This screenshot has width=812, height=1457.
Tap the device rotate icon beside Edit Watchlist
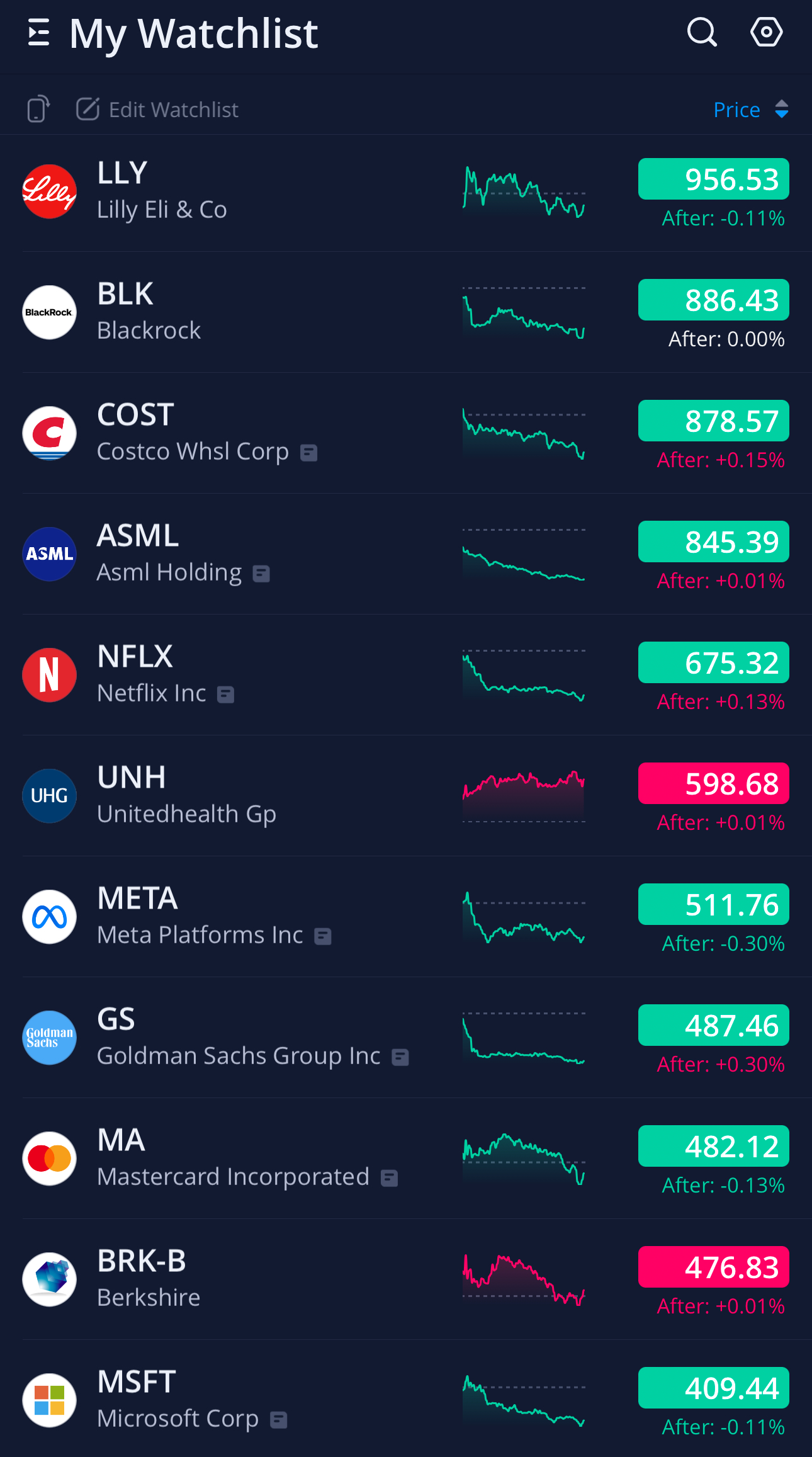38,109
